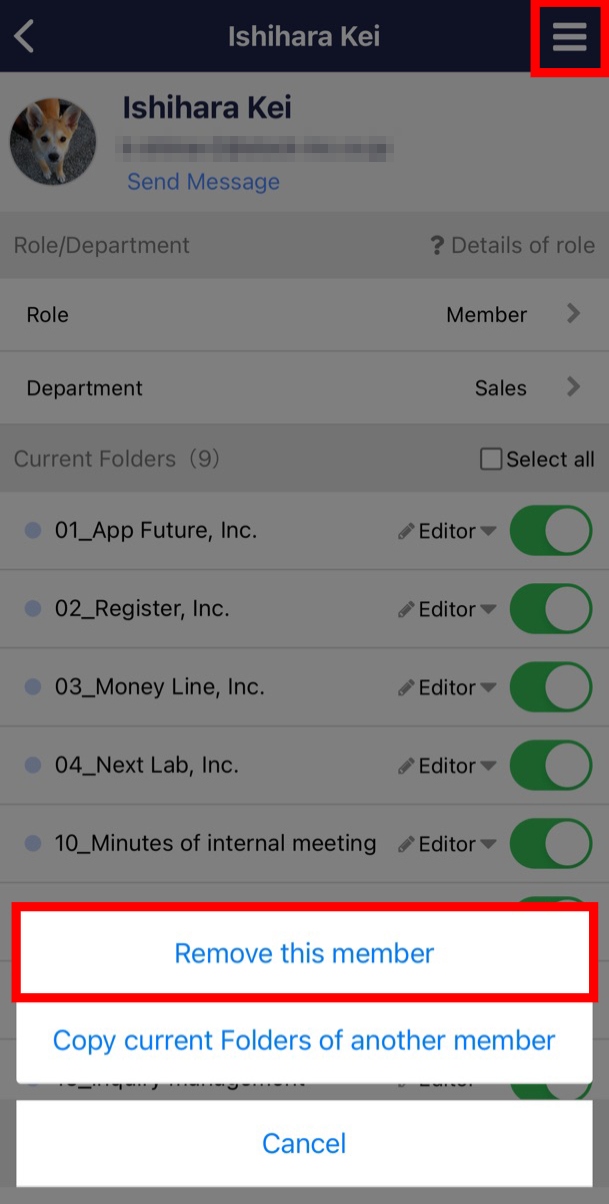
Task: Change Editor permission for 01_App Future, Inc.
Action: click(x=447, y=531)
